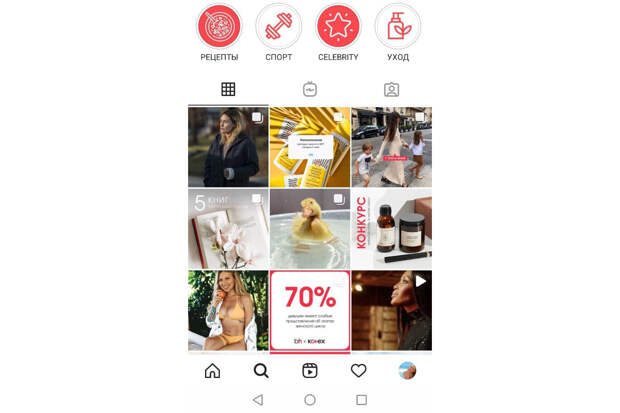The height and width of the screenshot is (413, 620).
Task: Play the video post of woman in profile
Action: click(x=392, y=310)
